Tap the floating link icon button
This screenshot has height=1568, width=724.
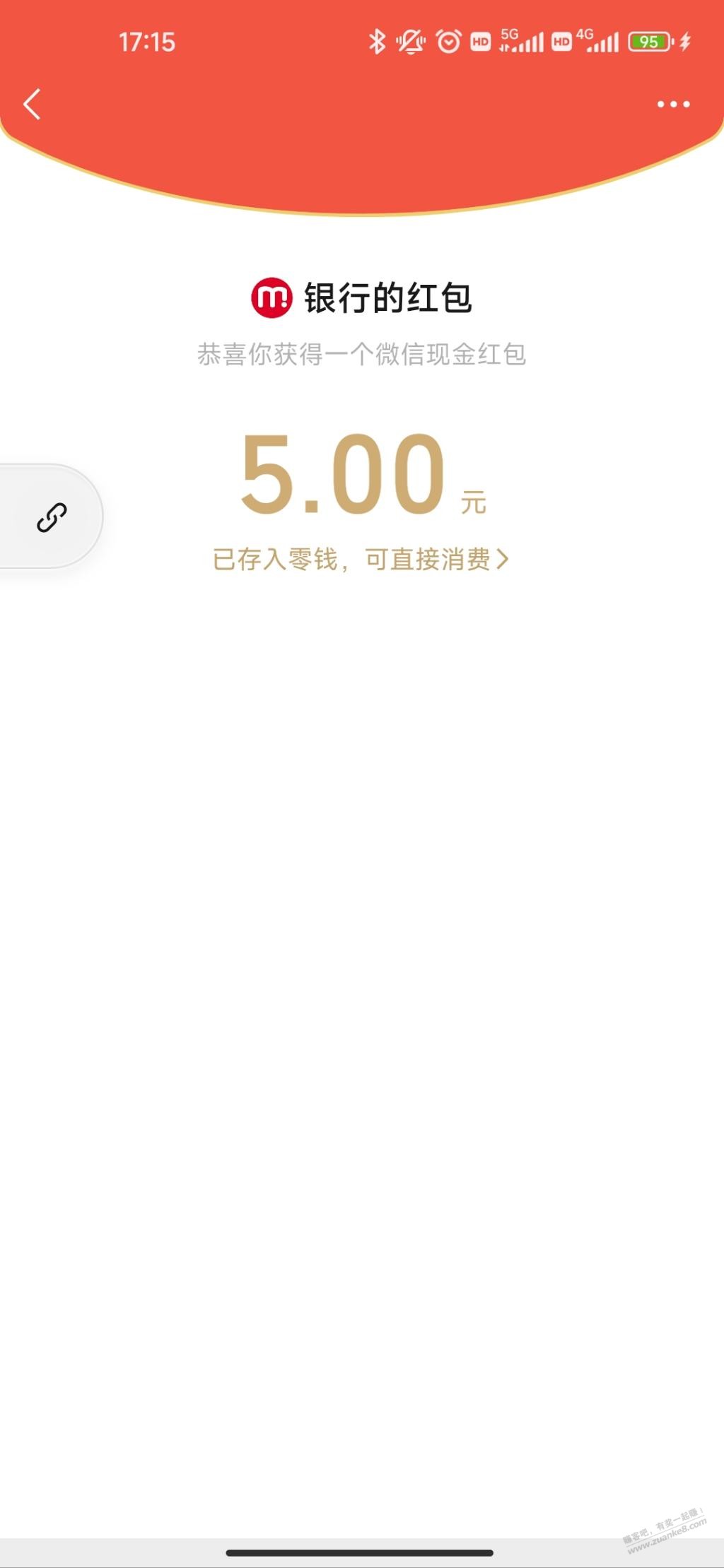pos(52,517)
